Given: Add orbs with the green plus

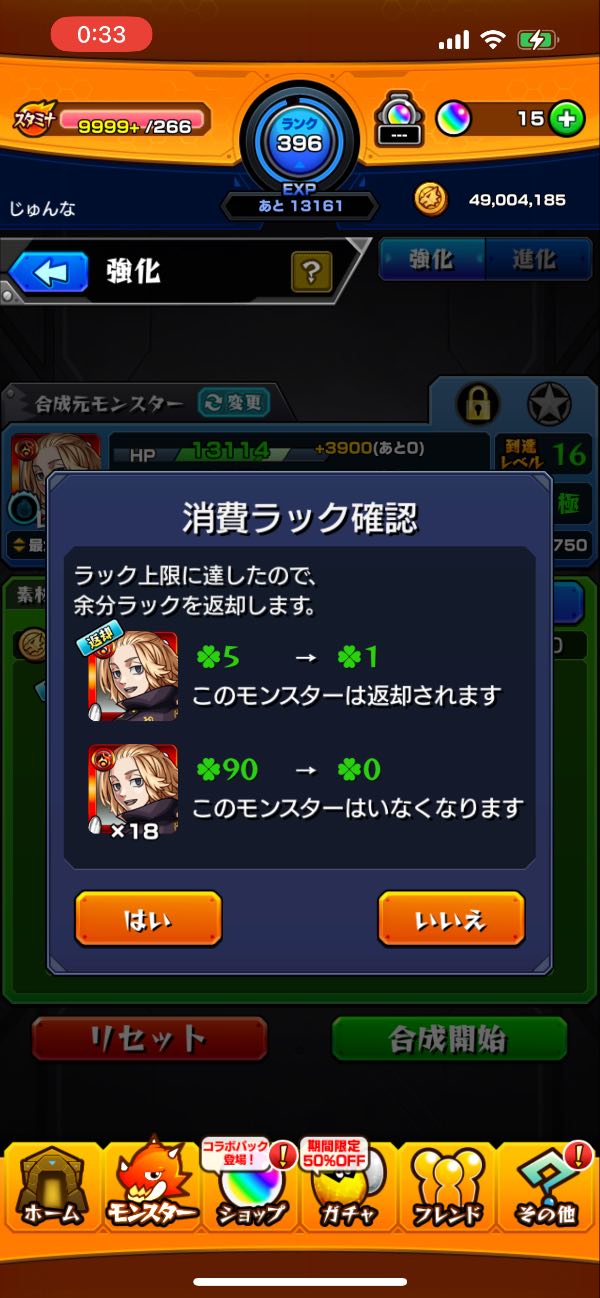Looking at the screenshot, I should [567, 119].
